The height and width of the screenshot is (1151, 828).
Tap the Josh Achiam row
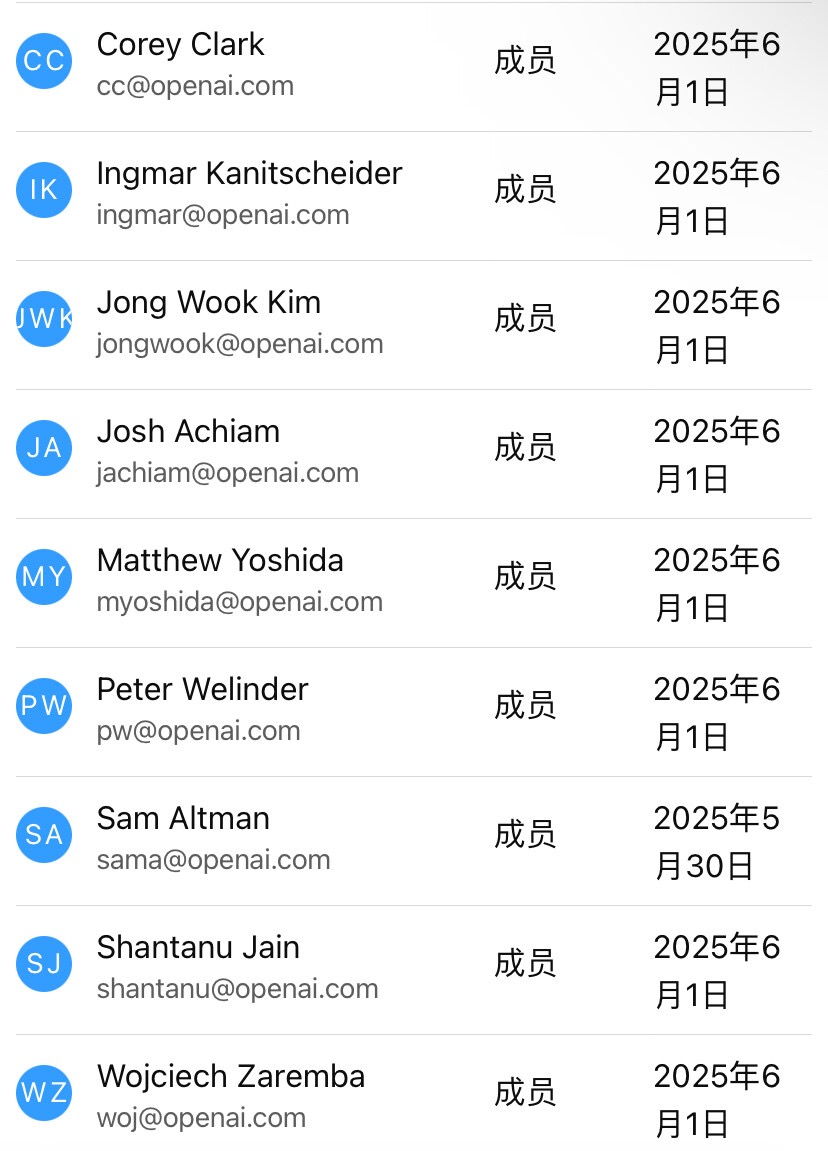click(x=414, y=454)
